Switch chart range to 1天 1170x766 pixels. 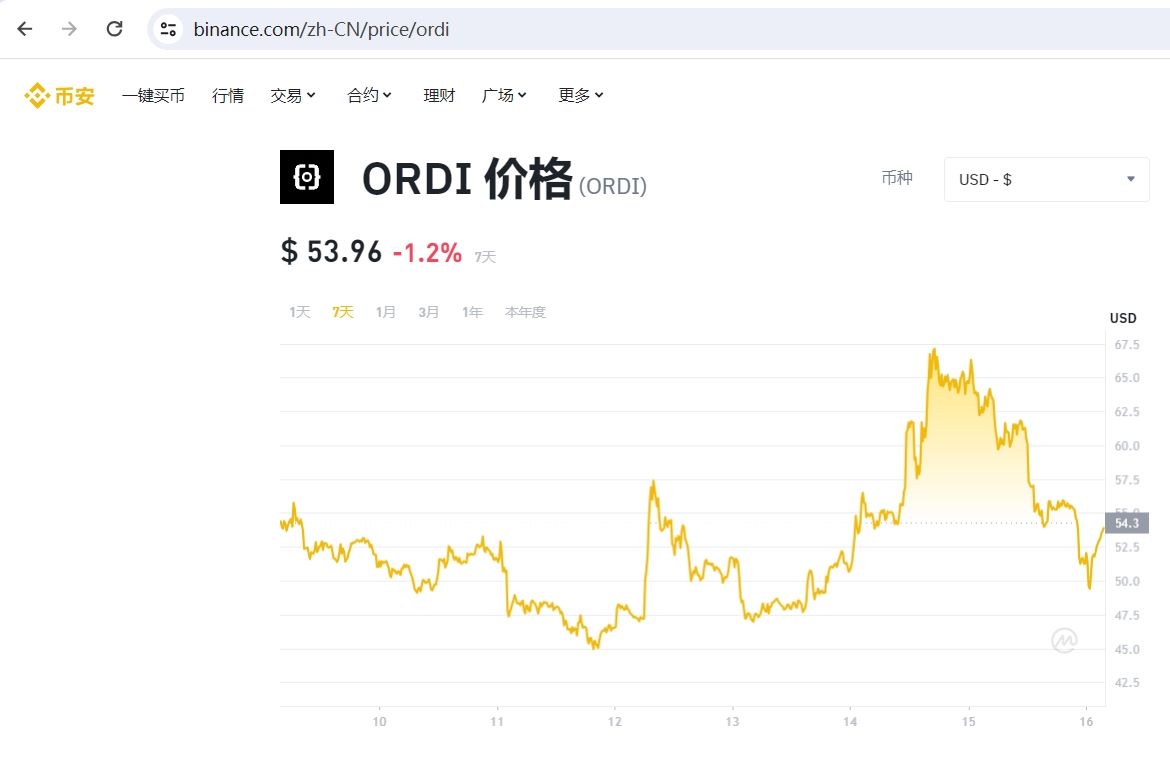(300, 312)
